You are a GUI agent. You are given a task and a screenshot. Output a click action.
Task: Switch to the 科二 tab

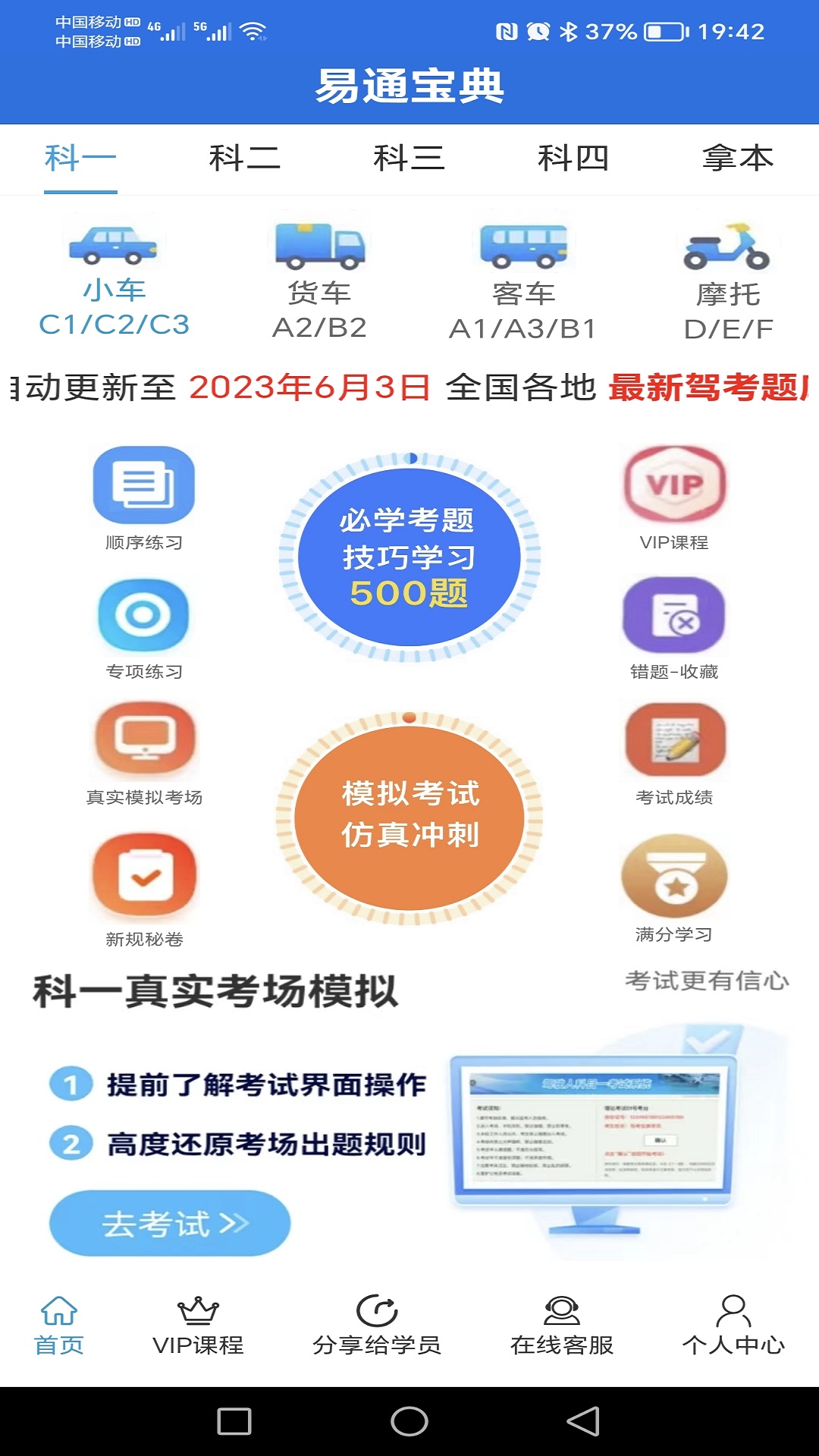(x=244, y=158)
